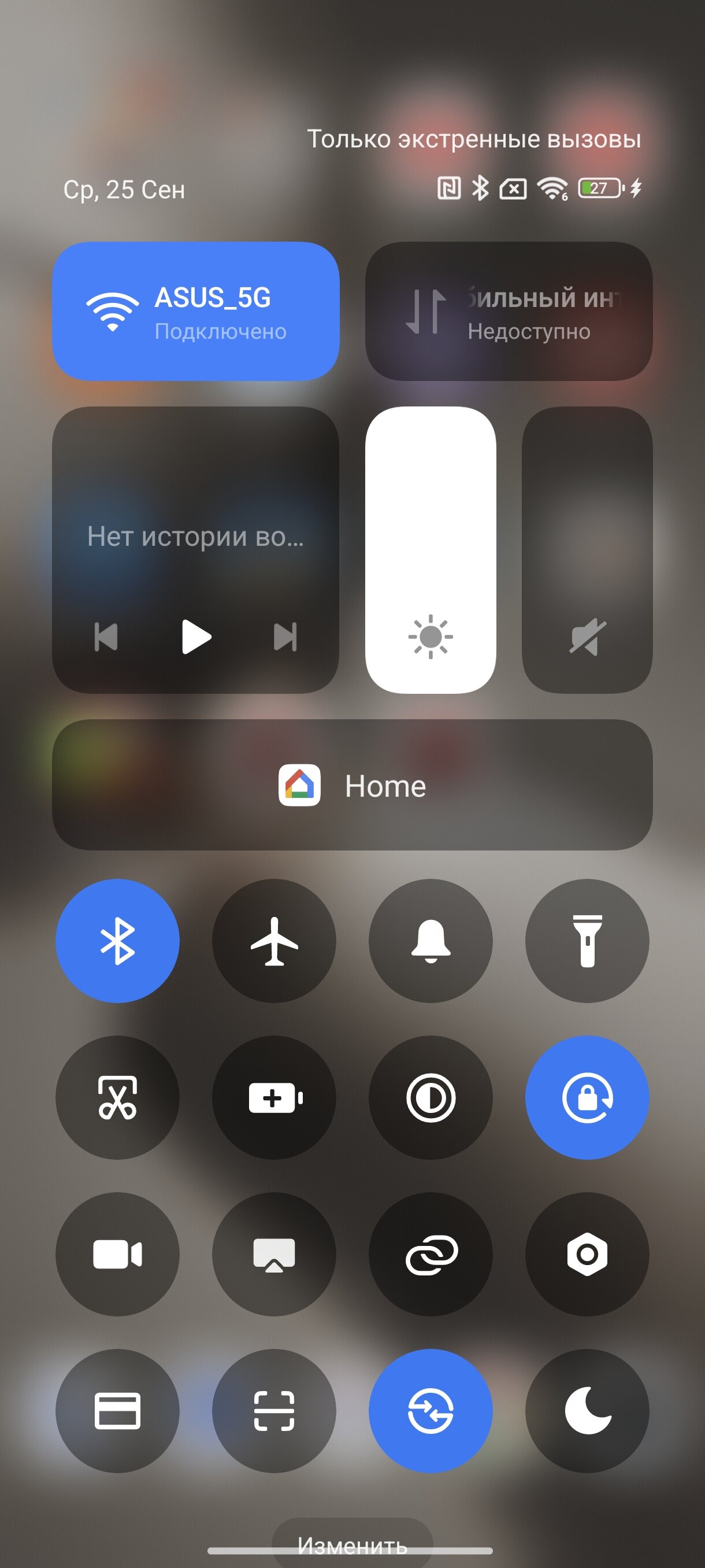
Task: Open the QR scanner tile
Action: pyautogui.click(x=274, y=1410)
